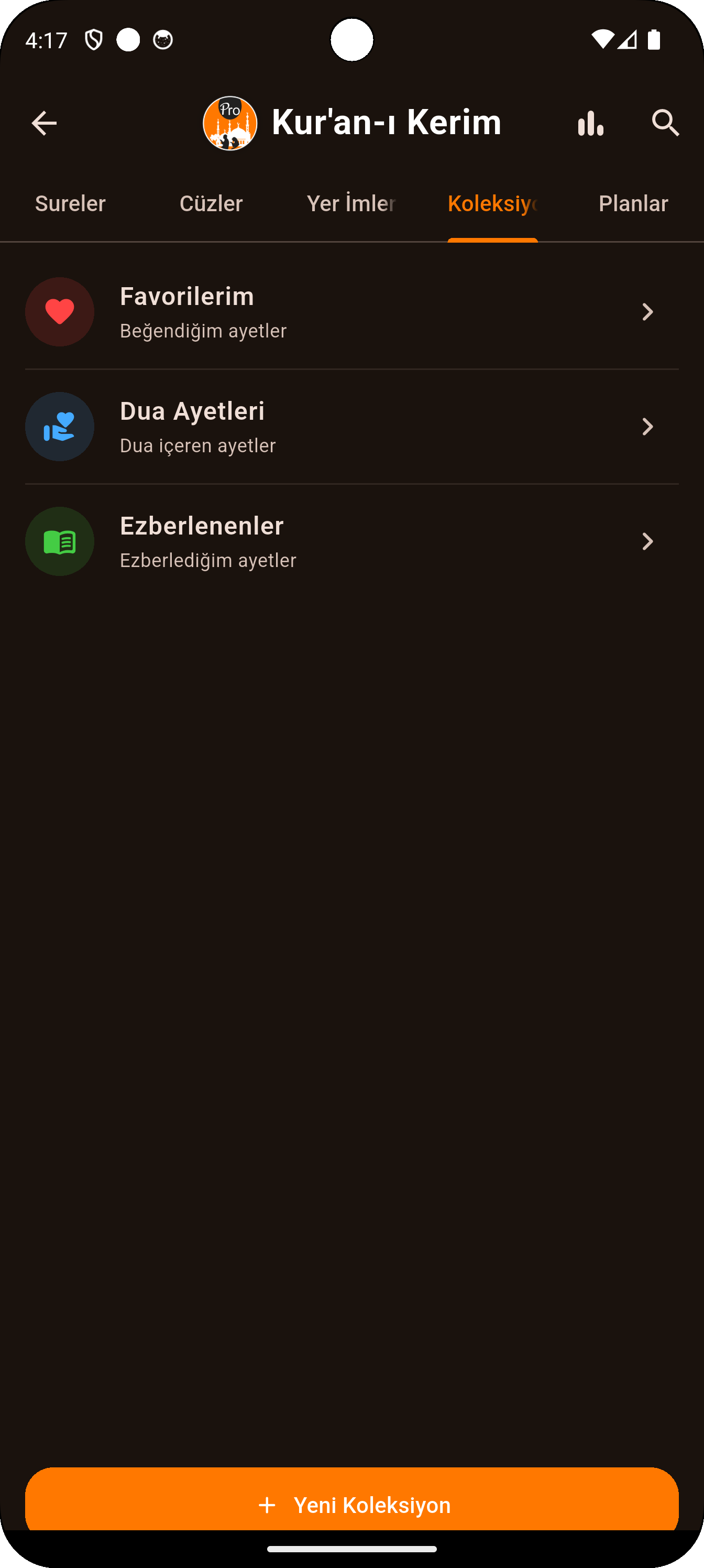Screen dimensions: 704x1568
Task: Switch to the Planlar tab
Action: click(x=633, y=203)
